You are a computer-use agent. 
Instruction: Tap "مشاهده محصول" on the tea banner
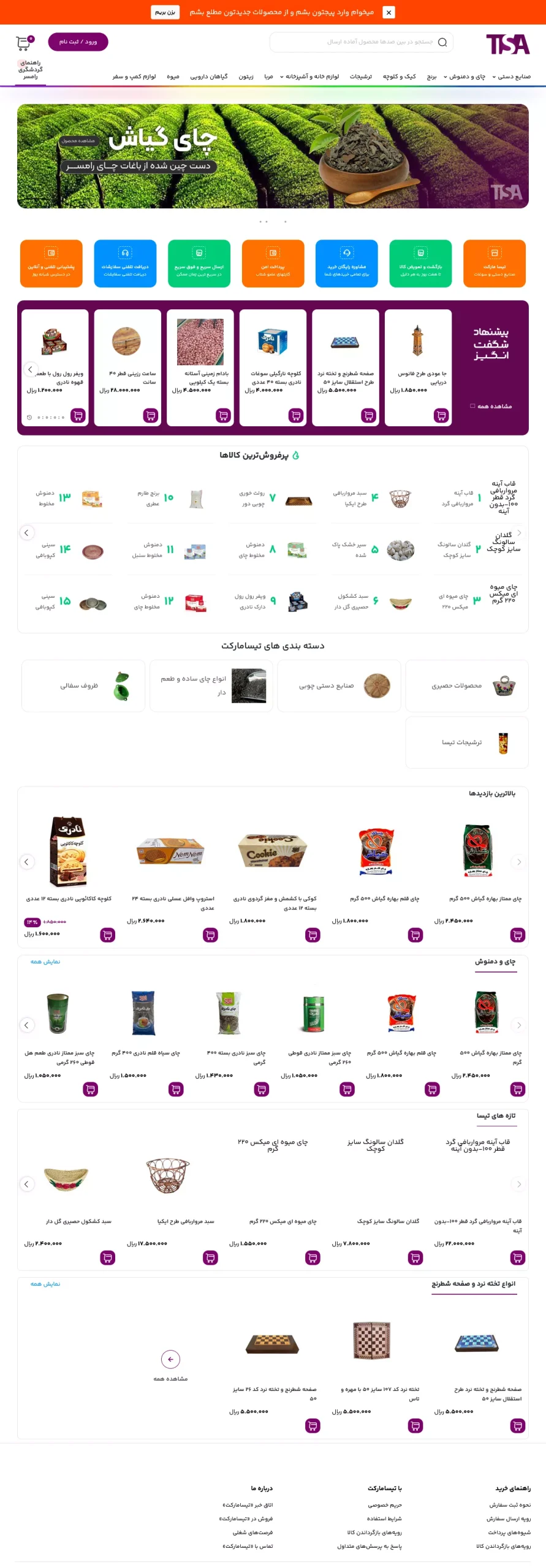click(78, 141)
